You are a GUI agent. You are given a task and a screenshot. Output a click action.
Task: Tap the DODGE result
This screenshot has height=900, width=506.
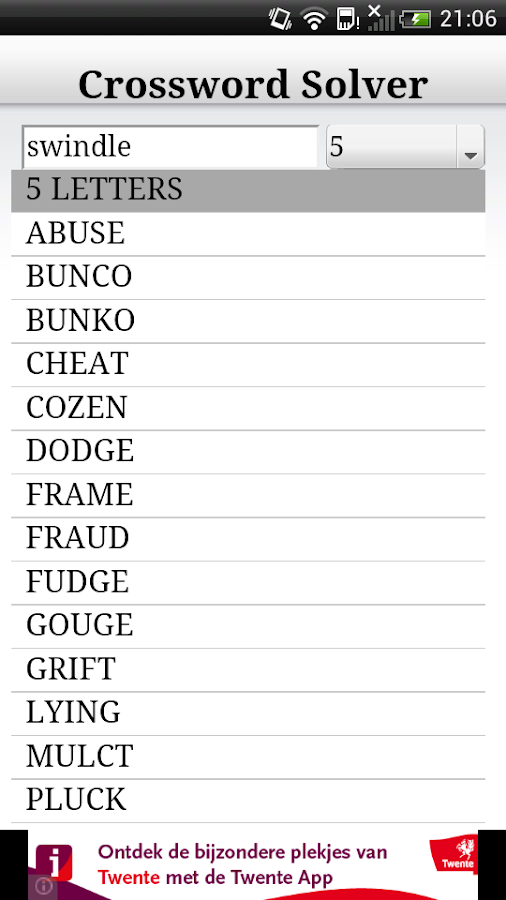pyautogui.click(x=248, y=452)
